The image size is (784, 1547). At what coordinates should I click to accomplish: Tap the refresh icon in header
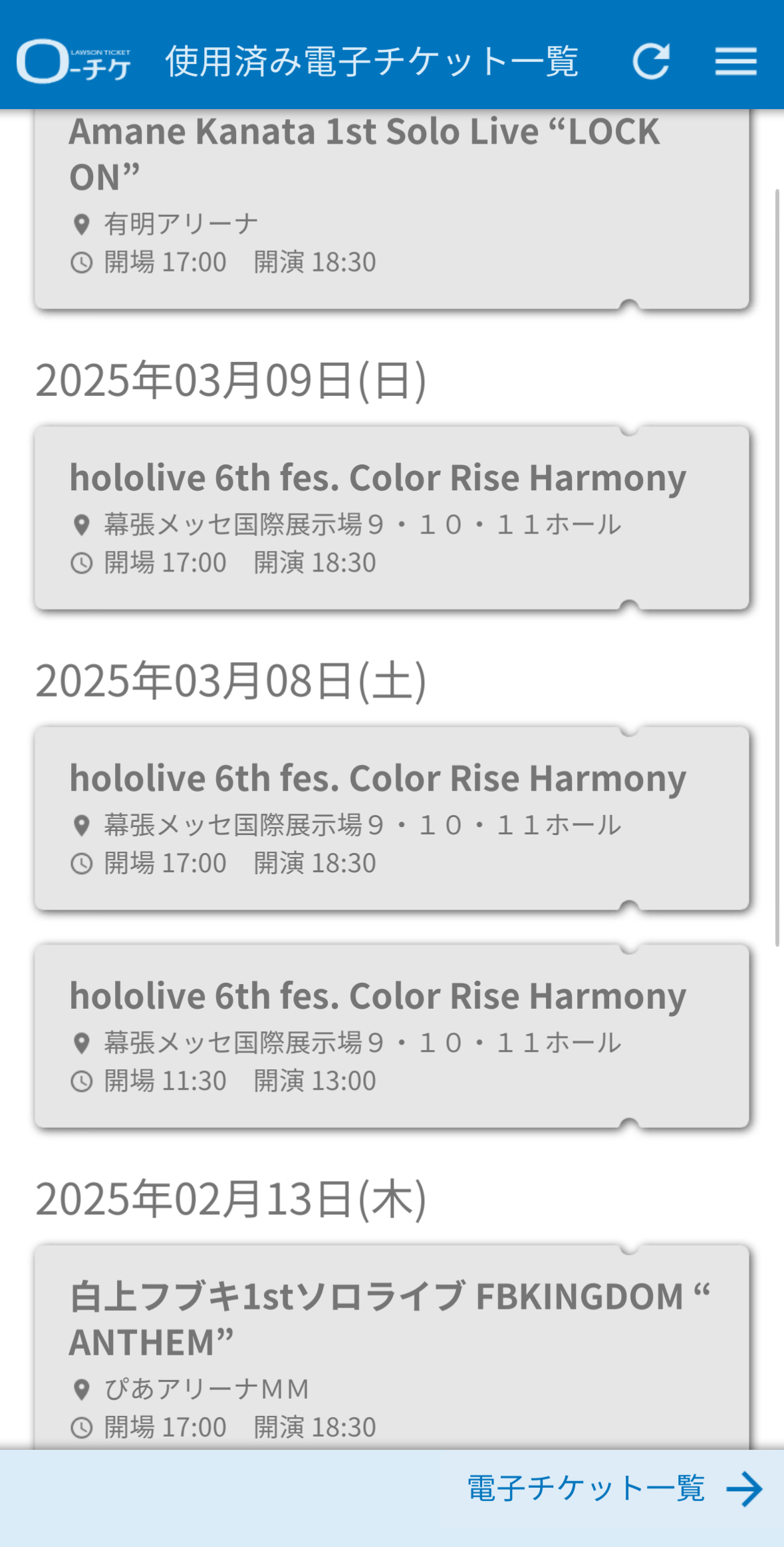tap(650, 62)
